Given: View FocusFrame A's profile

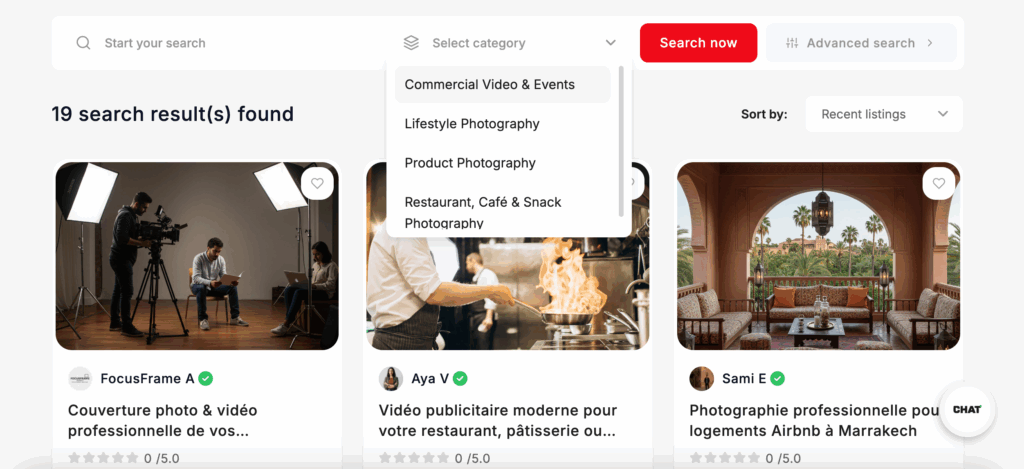Looking at the screenshot, I should tap(147, 379).
